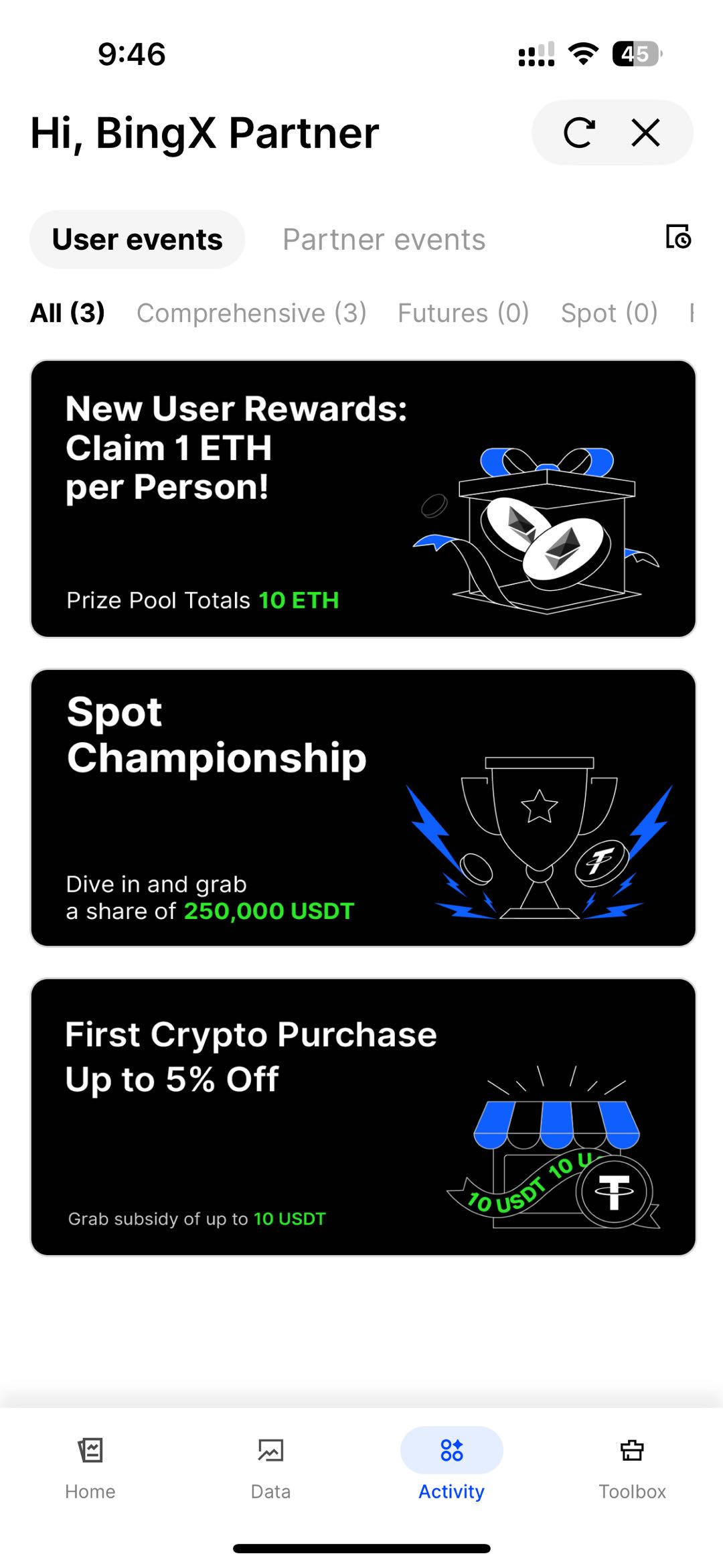723x1568 pixels.
Task: Go to the Home tab
Action: [90, 1466]
